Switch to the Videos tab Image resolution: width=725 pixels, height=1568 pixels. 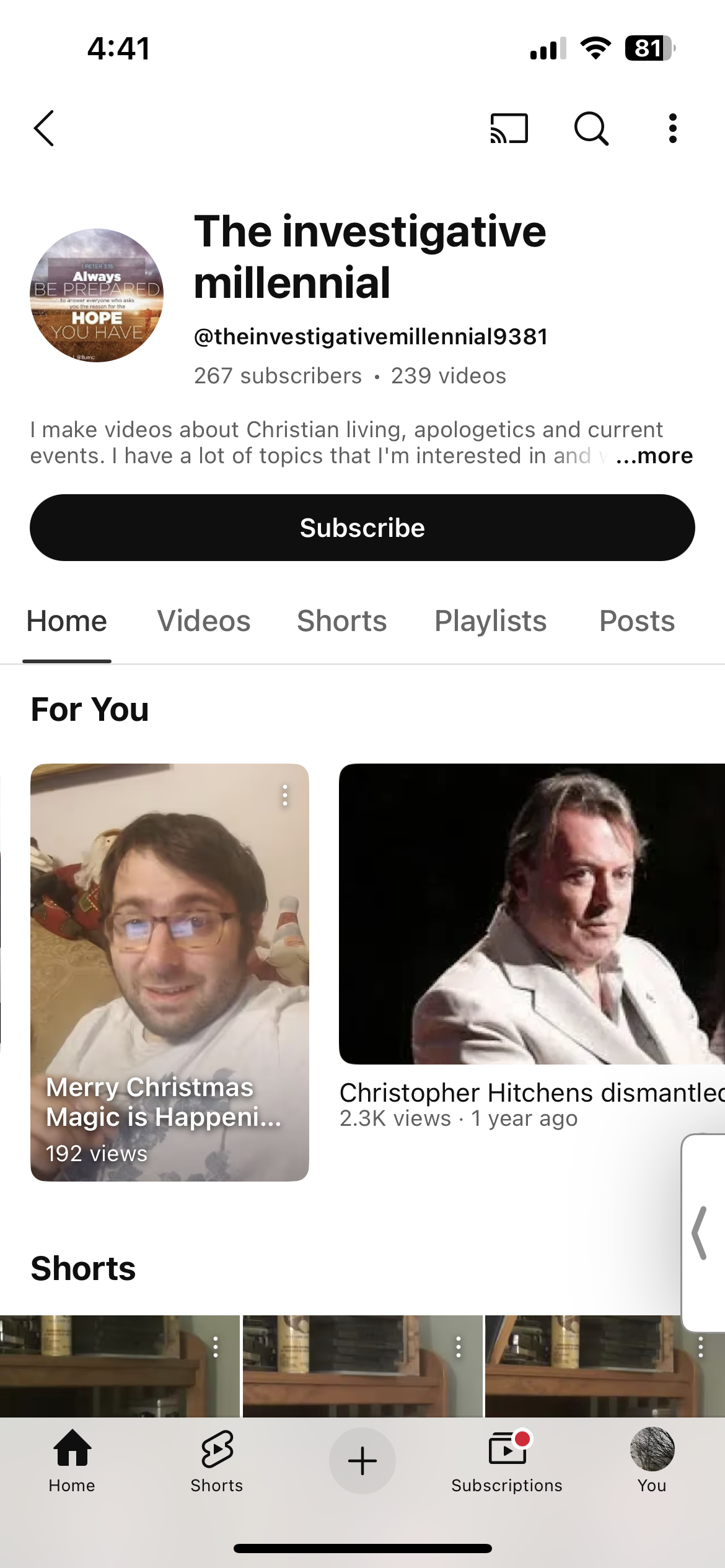click(203, 621)
